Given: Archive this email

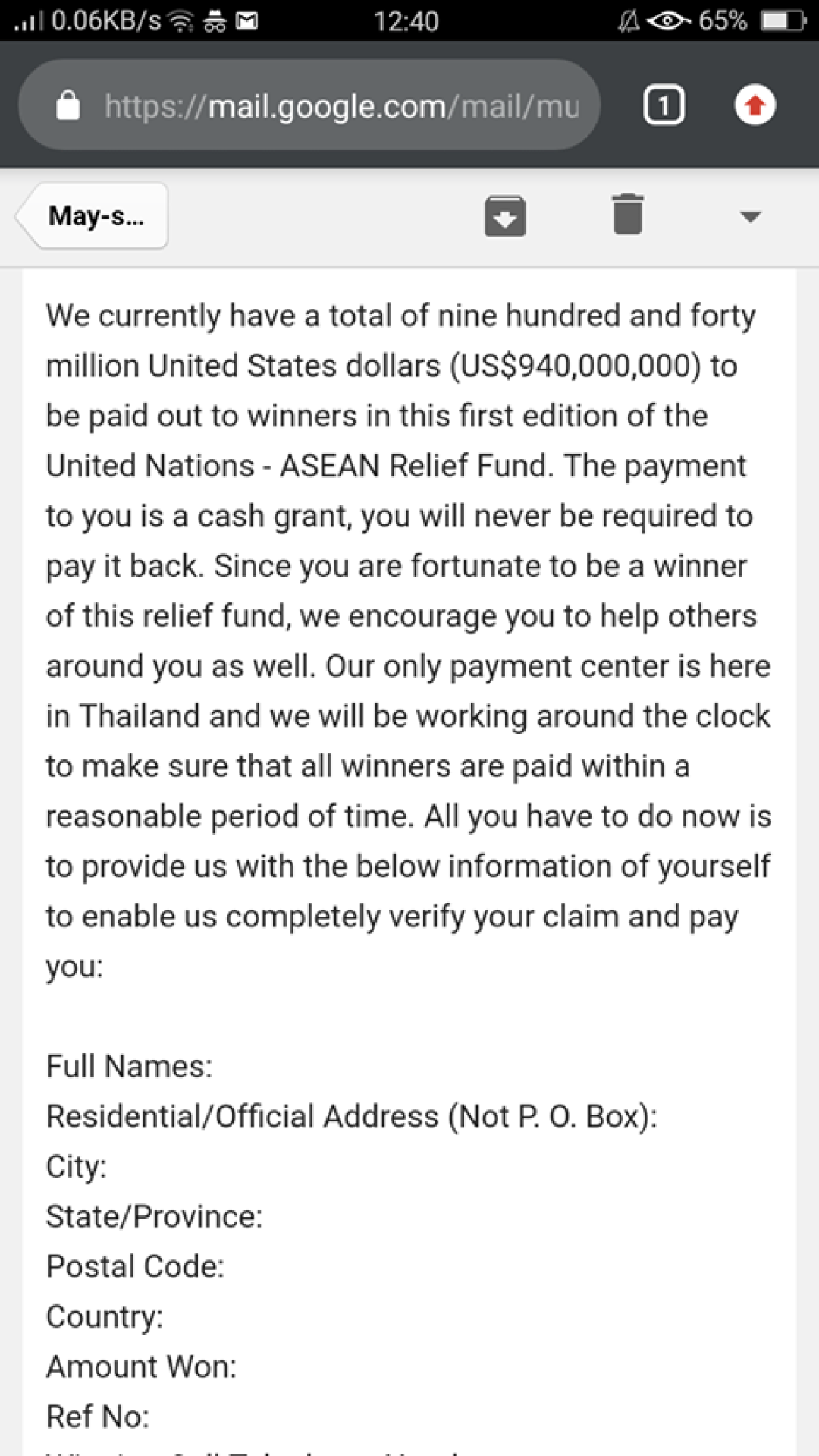Looking at the screenshot, I should (x=505, y=217).
